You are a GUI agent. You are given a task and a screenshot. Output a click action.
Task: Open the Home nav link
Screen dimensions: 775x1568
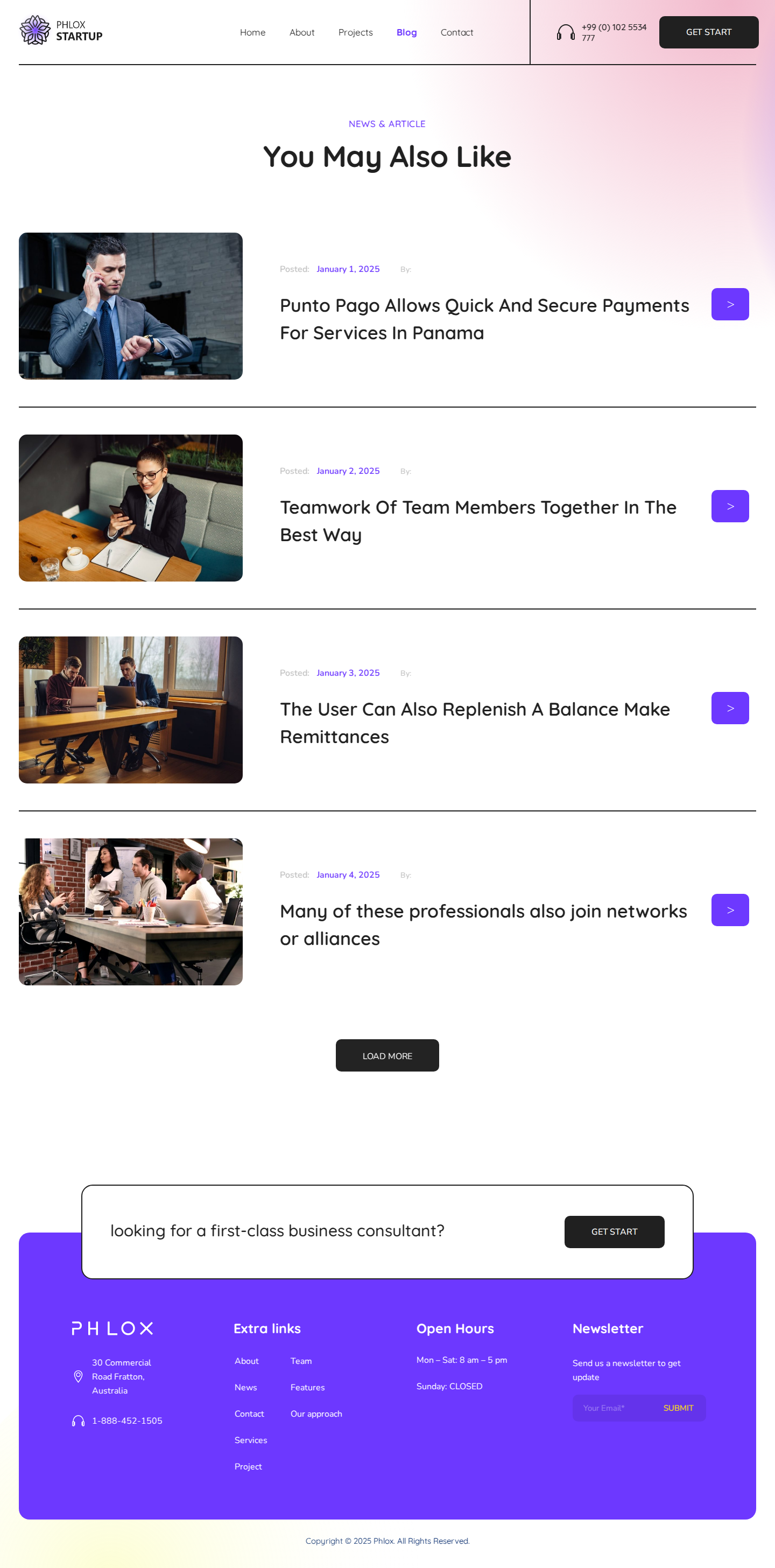tap(252, 32)
